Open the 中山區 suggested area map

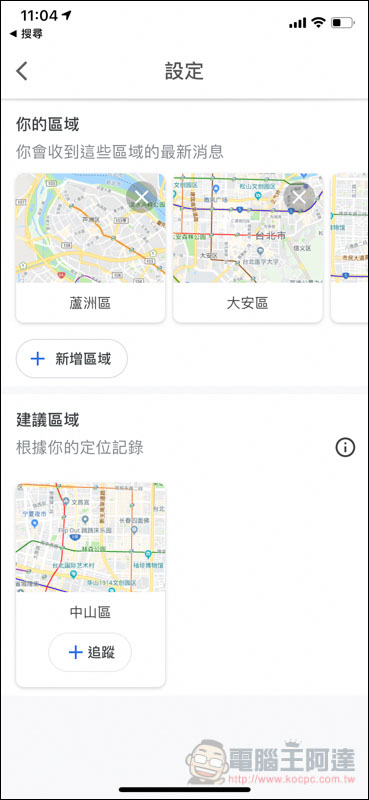coord(90,537)
